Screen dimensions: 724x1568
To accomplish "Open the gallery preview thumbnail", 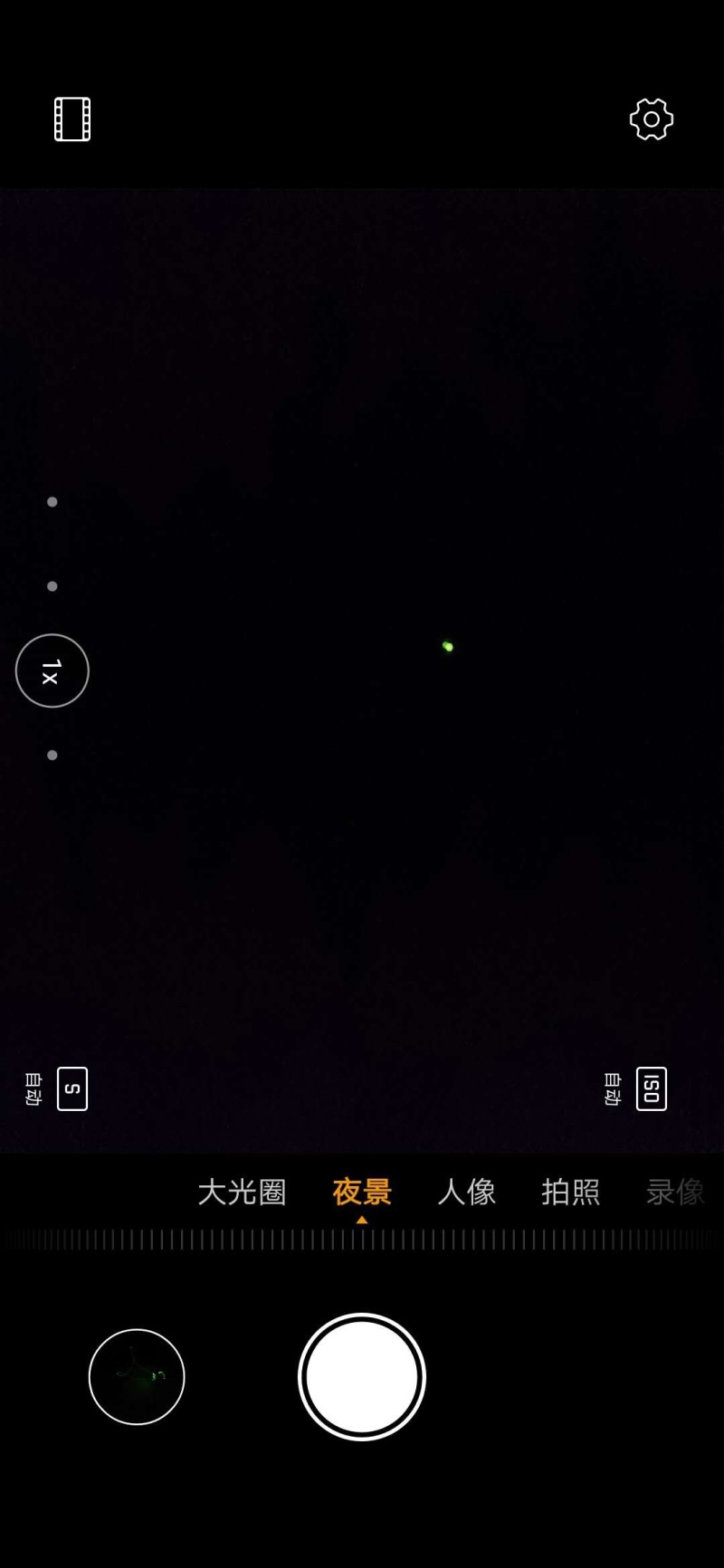I will 137,1376.
